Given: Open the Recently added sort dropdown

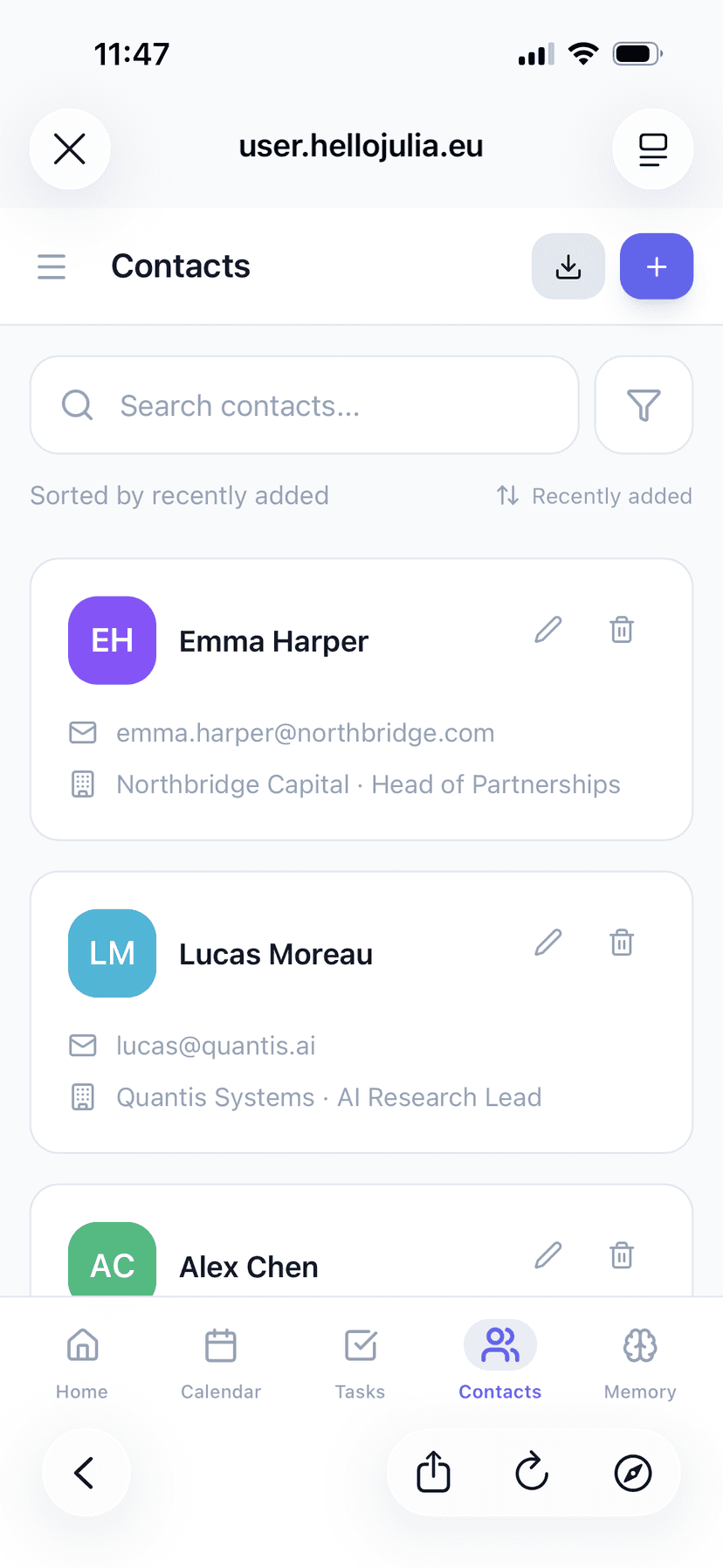Looking at the screenshot, I should pos(593,495).
